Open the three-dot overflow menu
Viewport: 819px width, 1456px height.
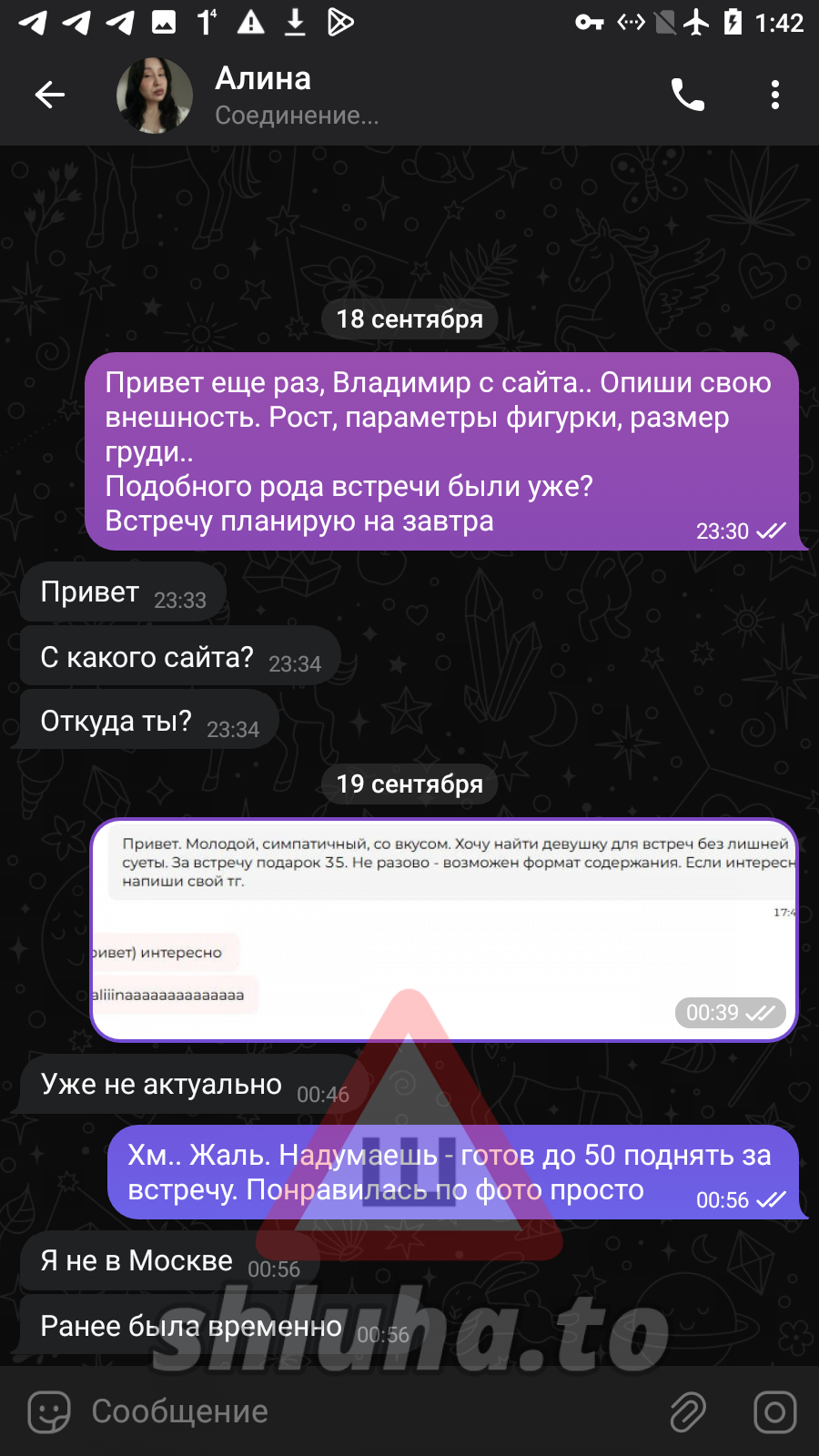point(774,95)
